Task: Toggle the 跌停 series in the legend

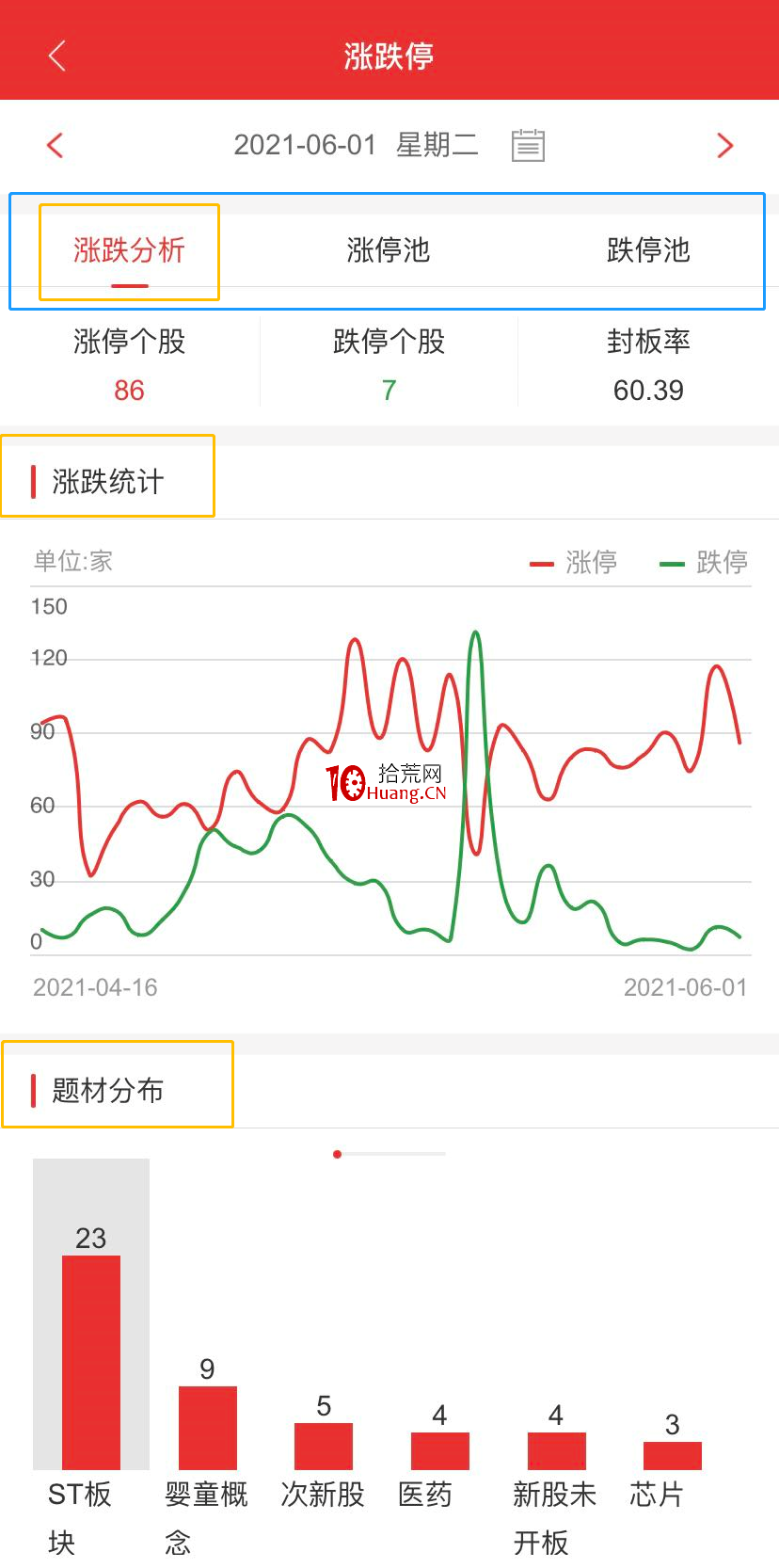Action: point(704,563)
